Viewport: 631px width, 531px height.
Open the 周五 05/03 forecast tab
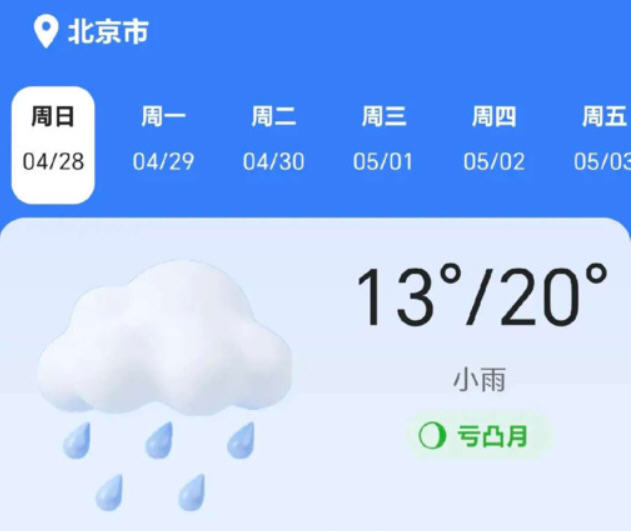tap(603, 140)
